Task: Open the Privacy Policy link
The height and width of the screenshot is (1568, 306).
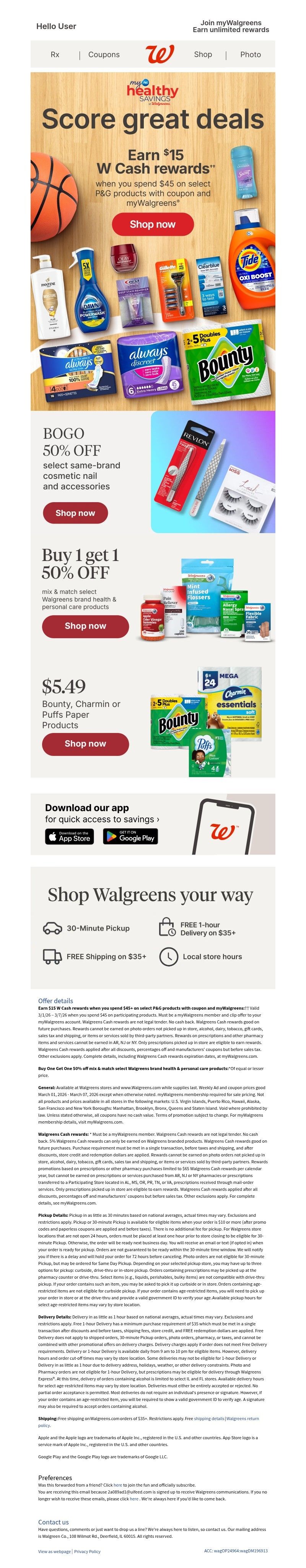Action: click(x=88, y=1551)
